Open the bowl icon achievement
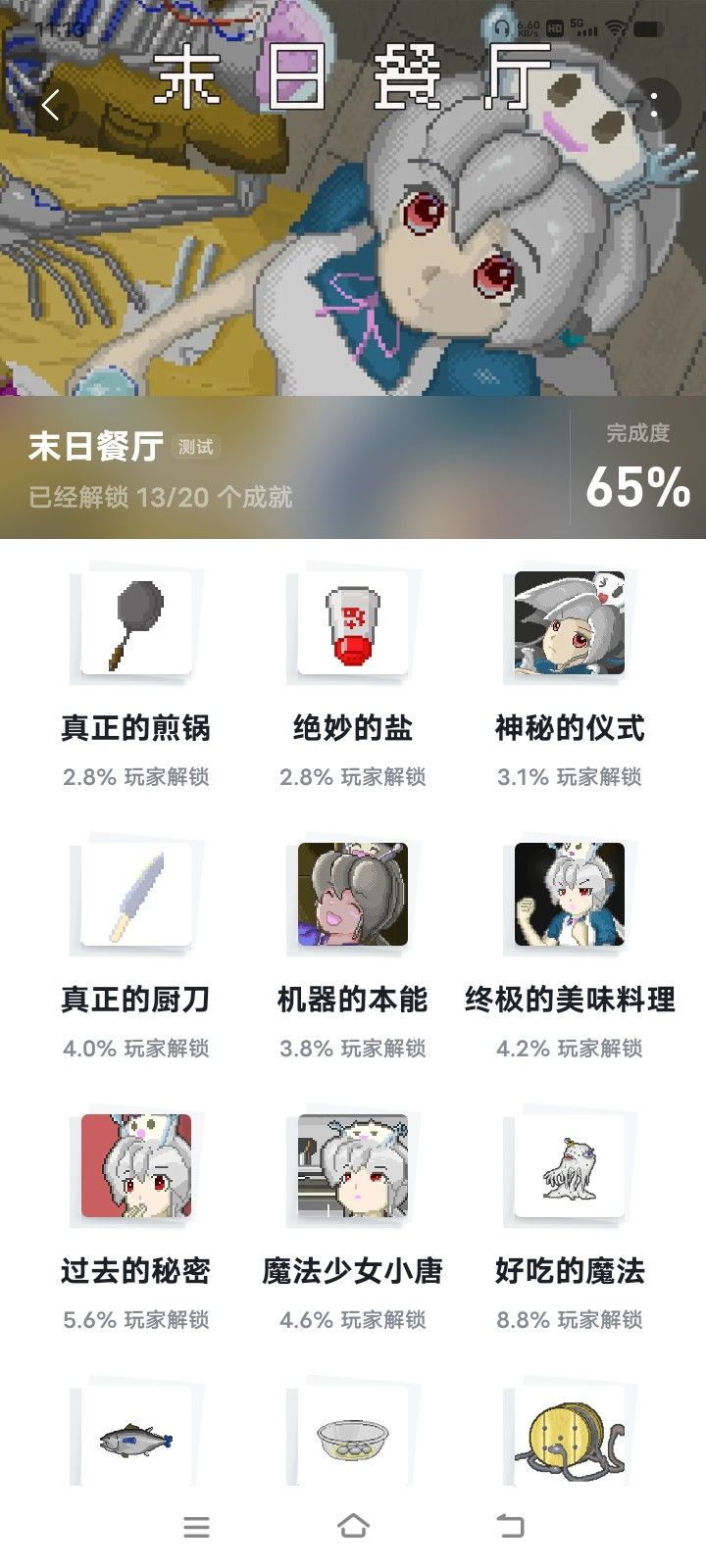The height and width of the screenshot is (1568, 706). point(353,1438)
